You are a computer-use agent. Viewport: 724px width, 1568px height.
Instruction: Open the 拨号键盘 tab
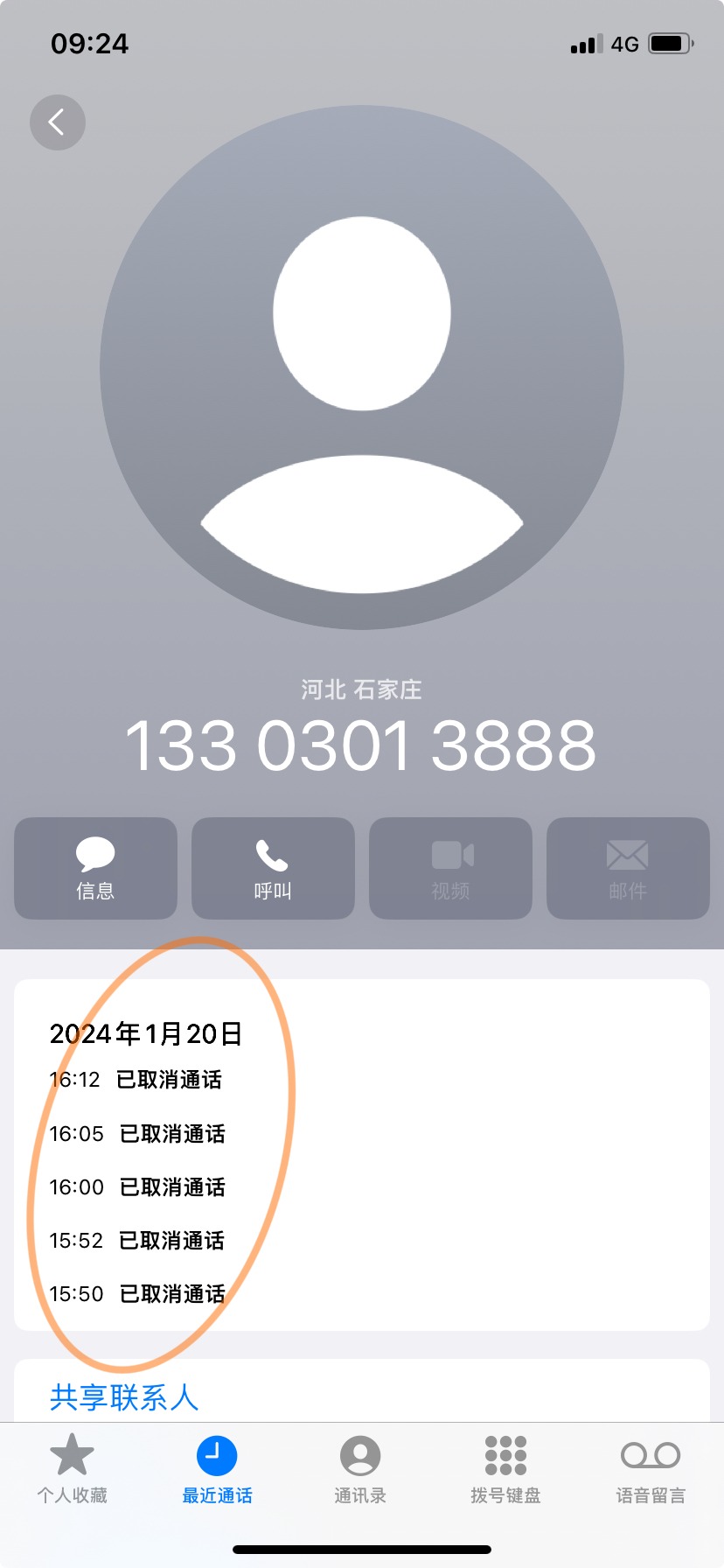coord(505,1470)
